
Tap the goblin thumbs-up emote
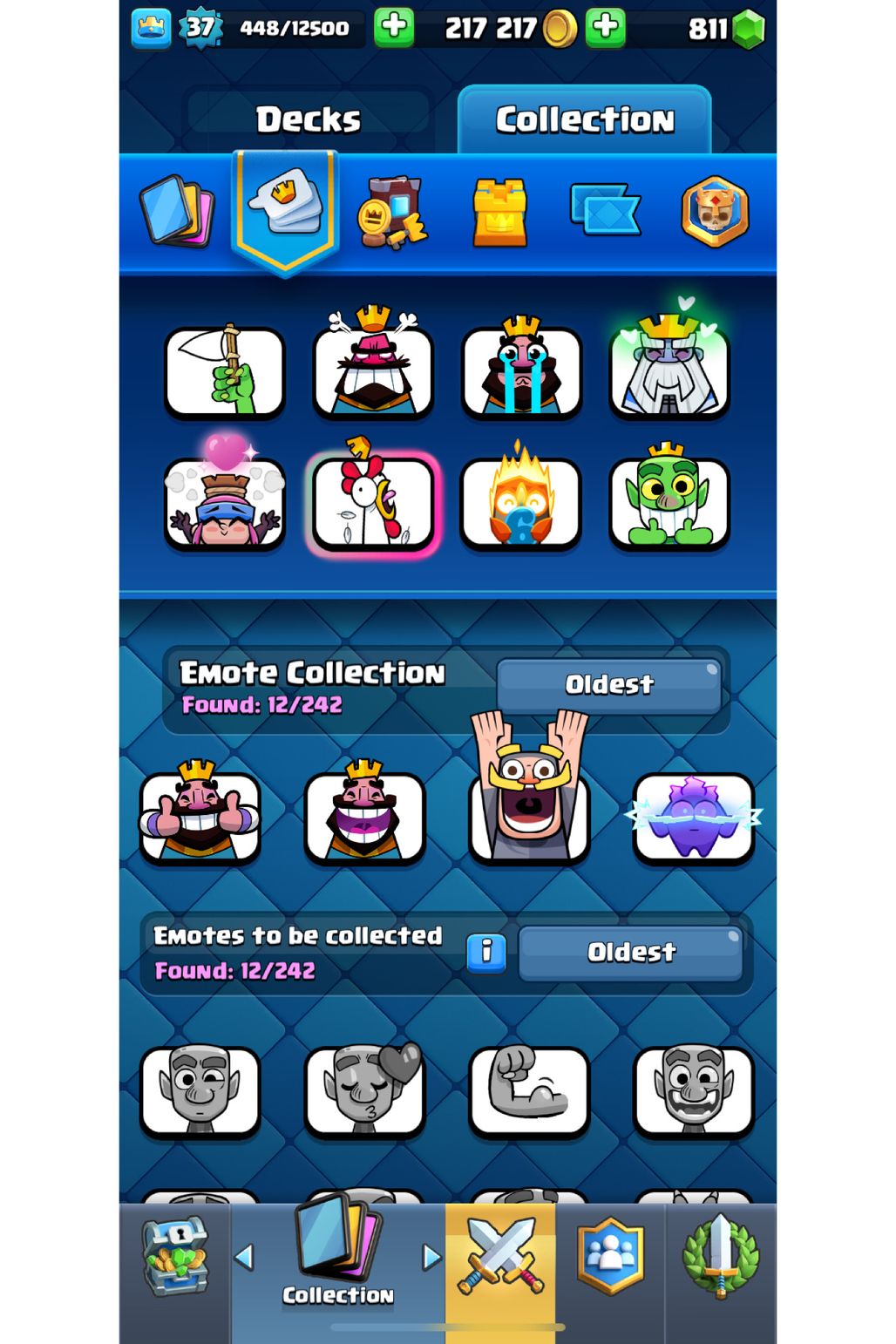point(669,504)
